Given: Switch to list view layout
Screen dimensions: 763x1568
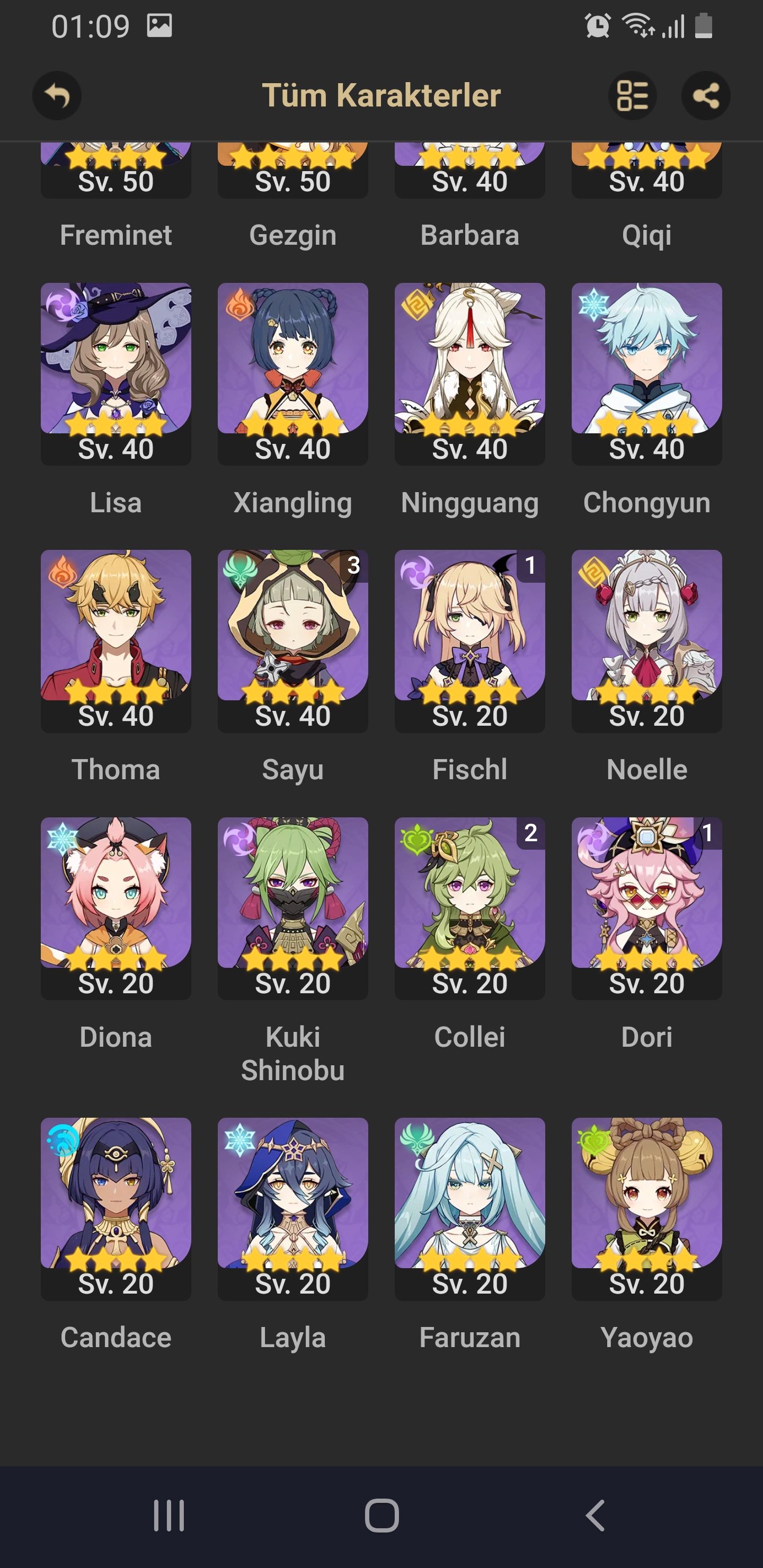Looking at the screenshot, I should click(x=632, y=95).
